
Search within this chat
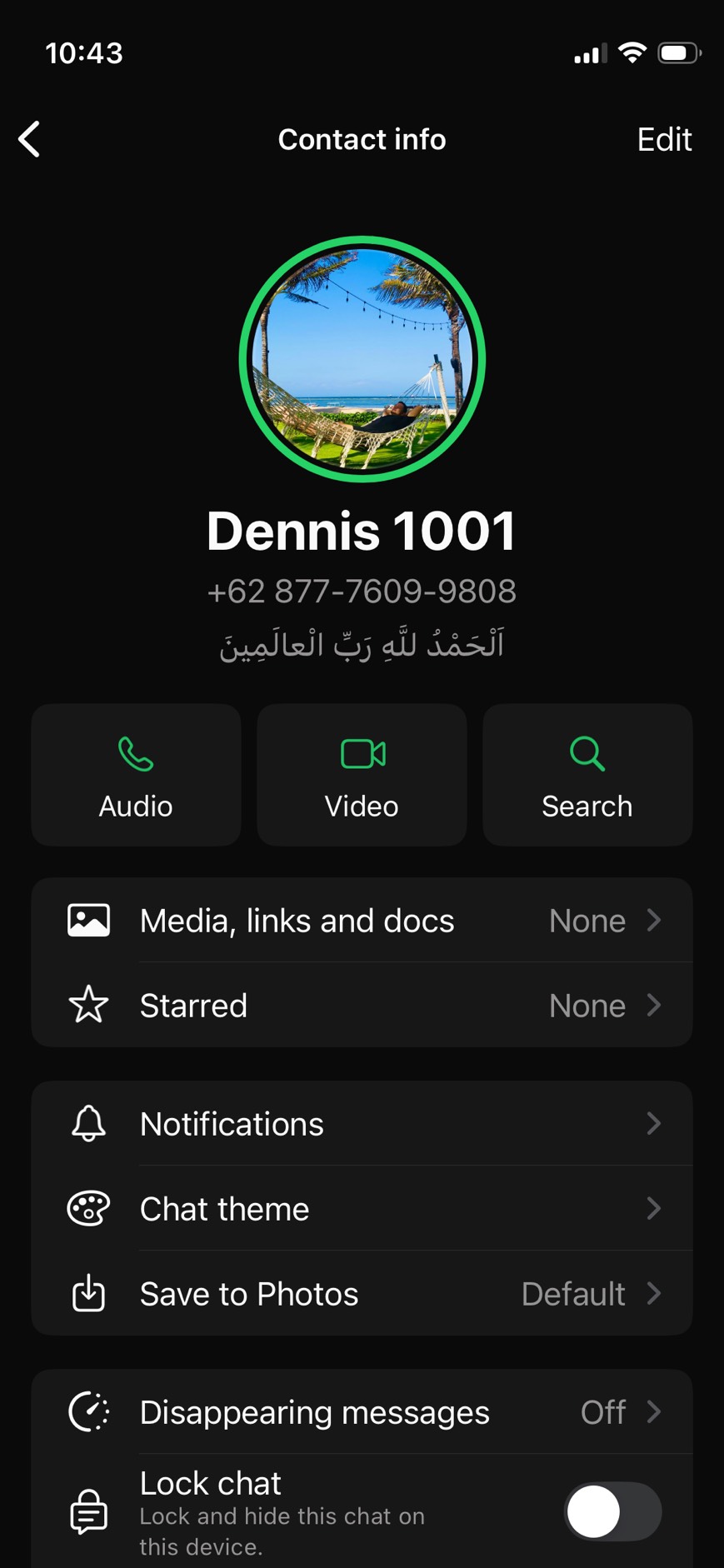tap(587, 775)
